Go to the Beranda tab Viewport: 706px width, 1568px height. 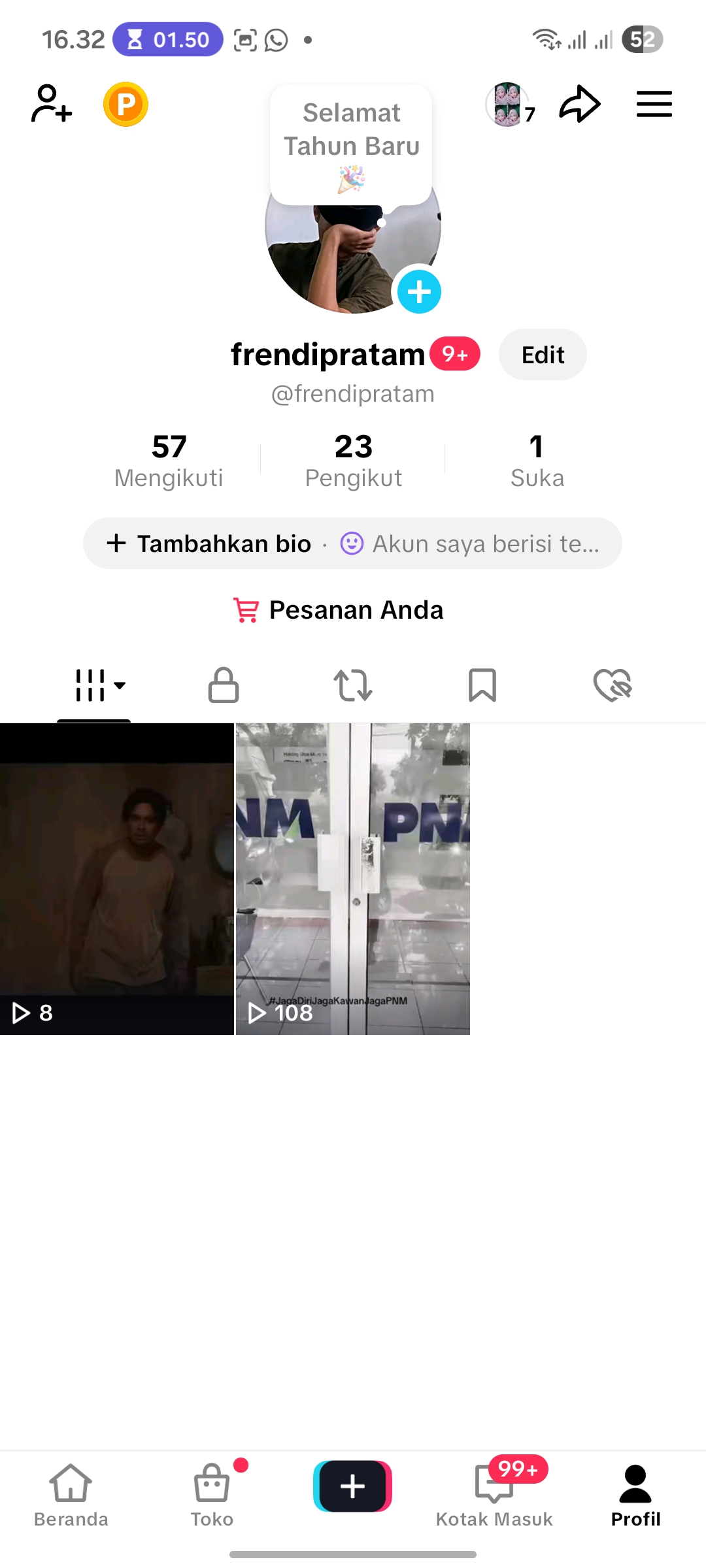(71, 1494)
